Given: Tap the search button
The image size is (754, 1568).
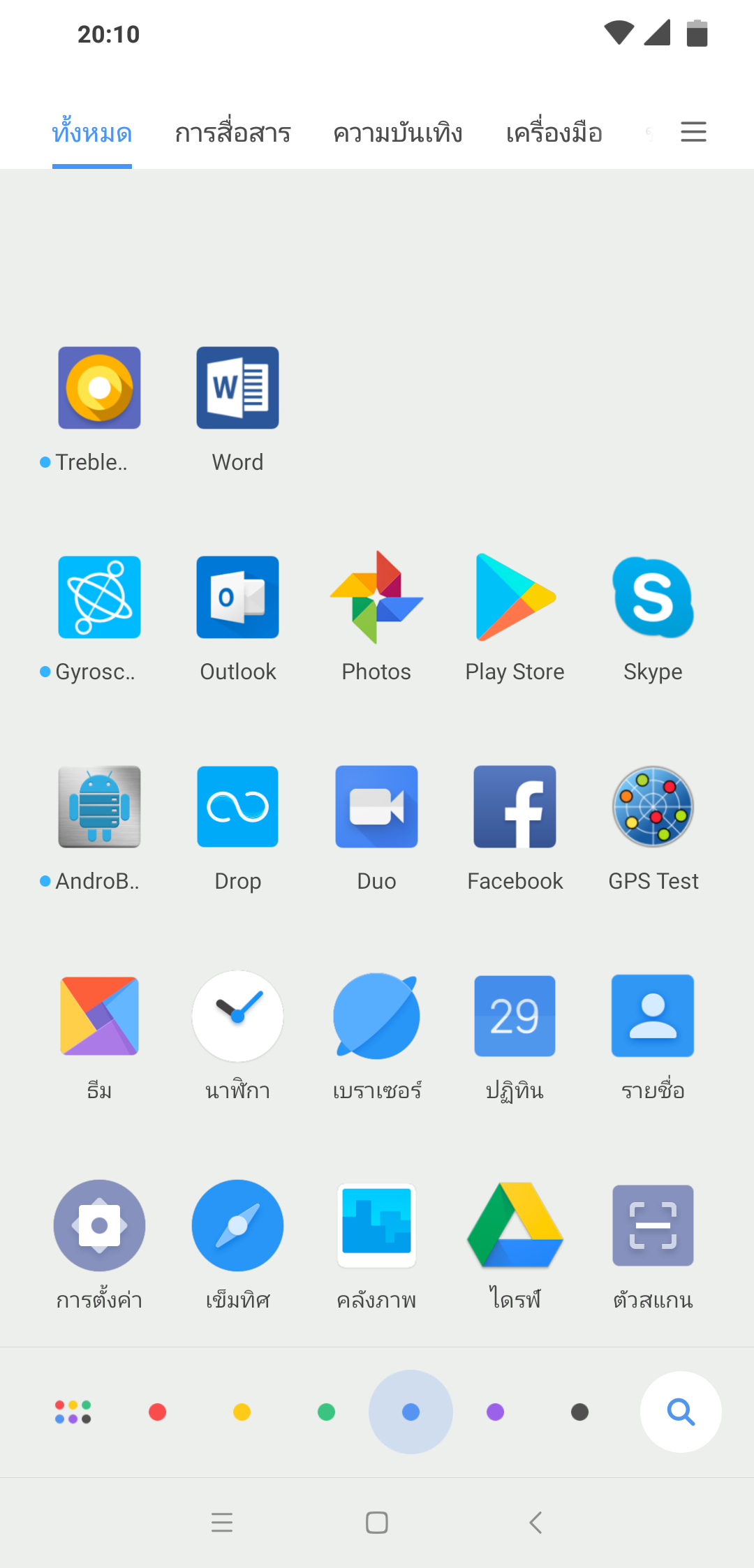Looking at the screenshot, I should click(681, 1412).
